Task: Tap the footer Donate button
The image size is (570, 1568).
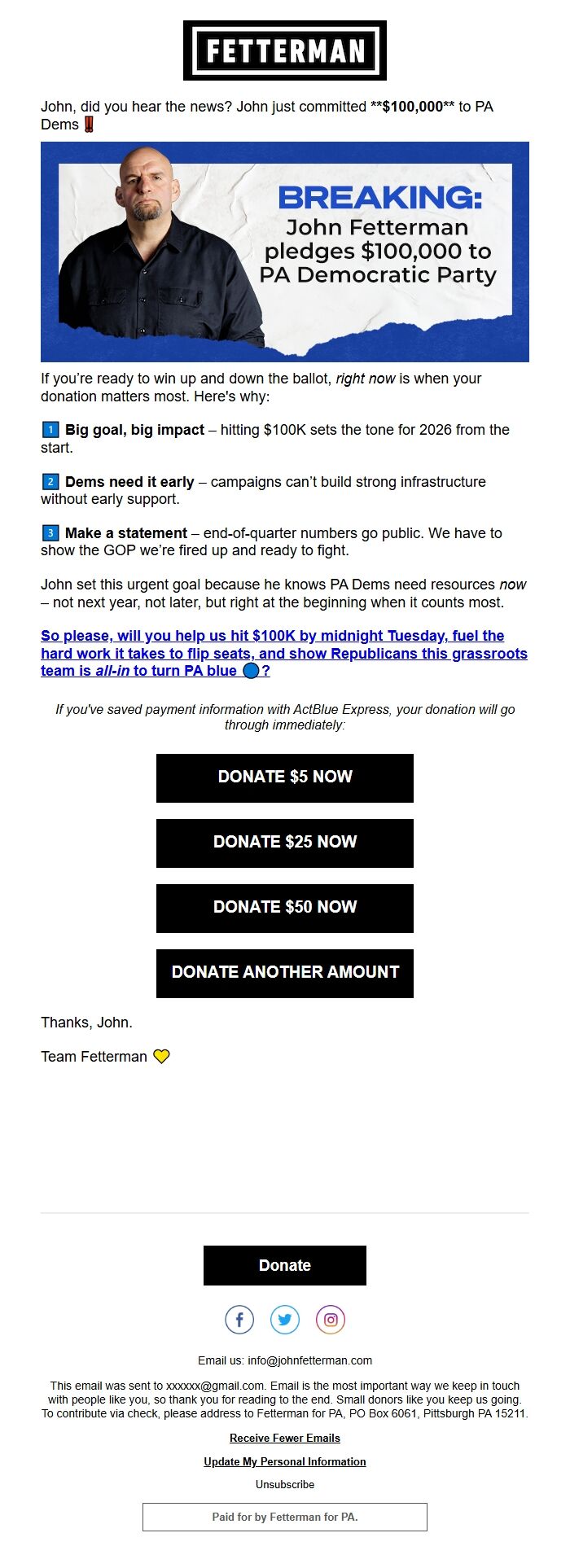Action: (284, 1265)
